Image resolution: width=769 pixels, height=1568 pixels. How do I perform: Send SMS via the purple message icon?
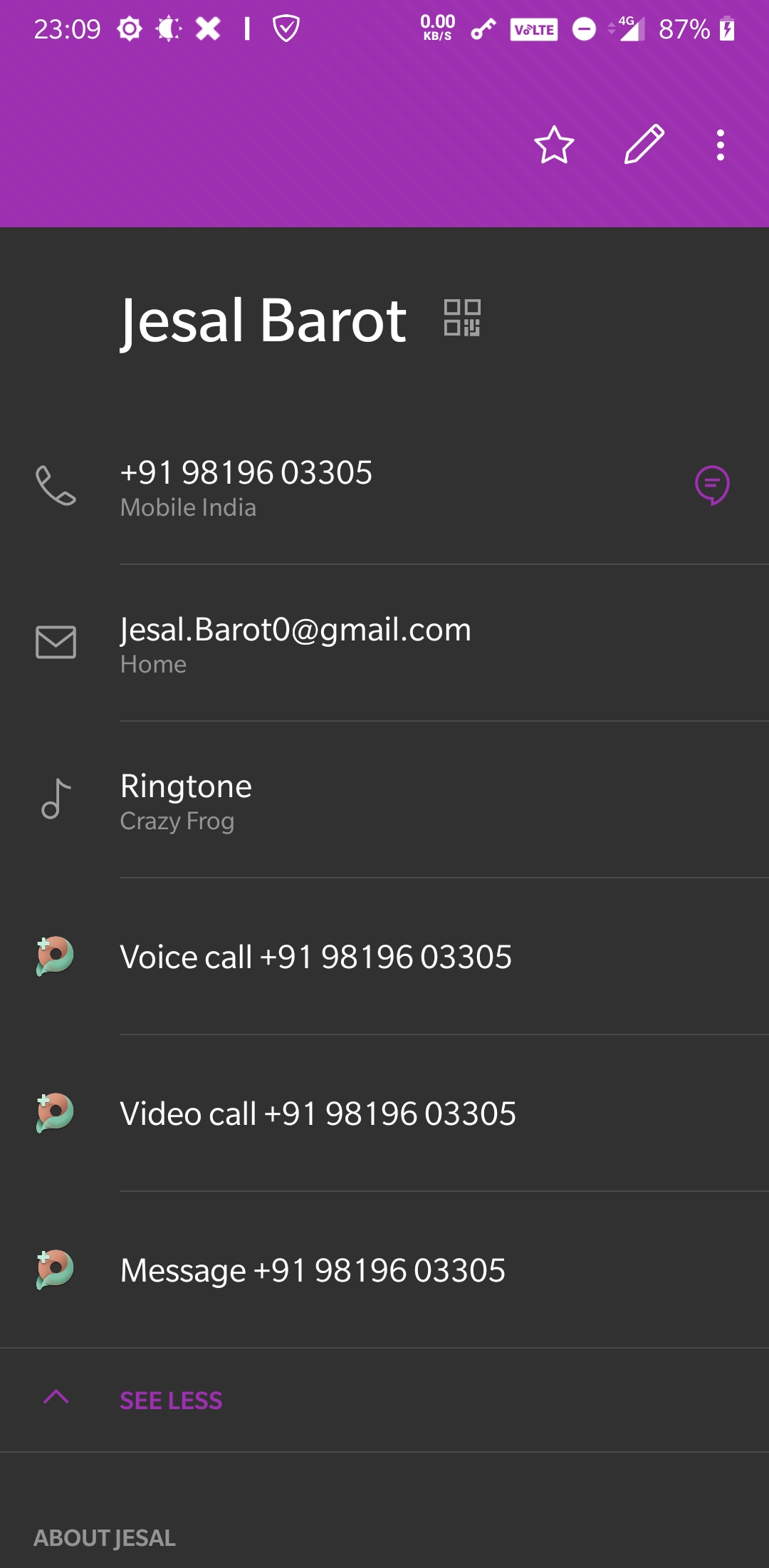tap(712, 486)
